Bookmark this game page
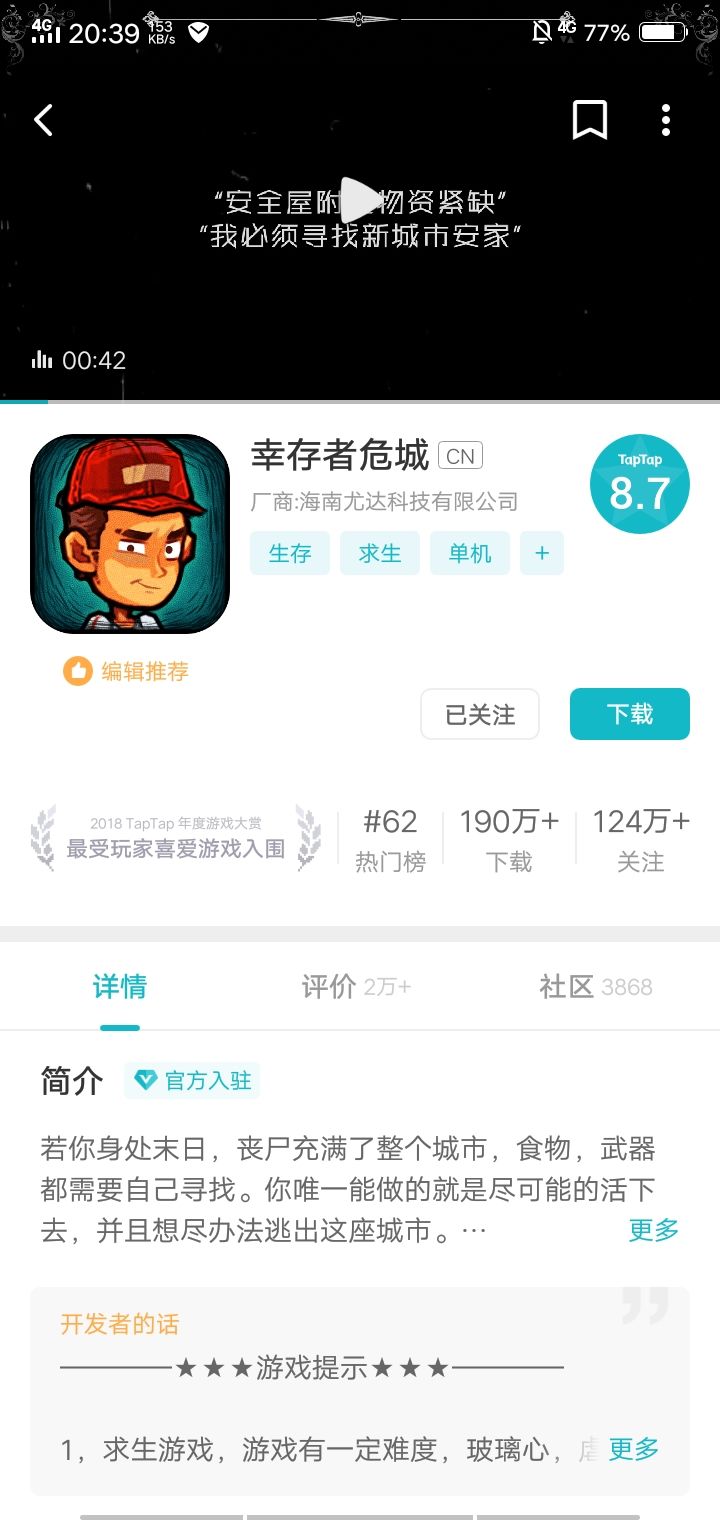Image resolution: width=720 pixels, height=1520 pixels. pyautogui.click(x=589, y=121)
